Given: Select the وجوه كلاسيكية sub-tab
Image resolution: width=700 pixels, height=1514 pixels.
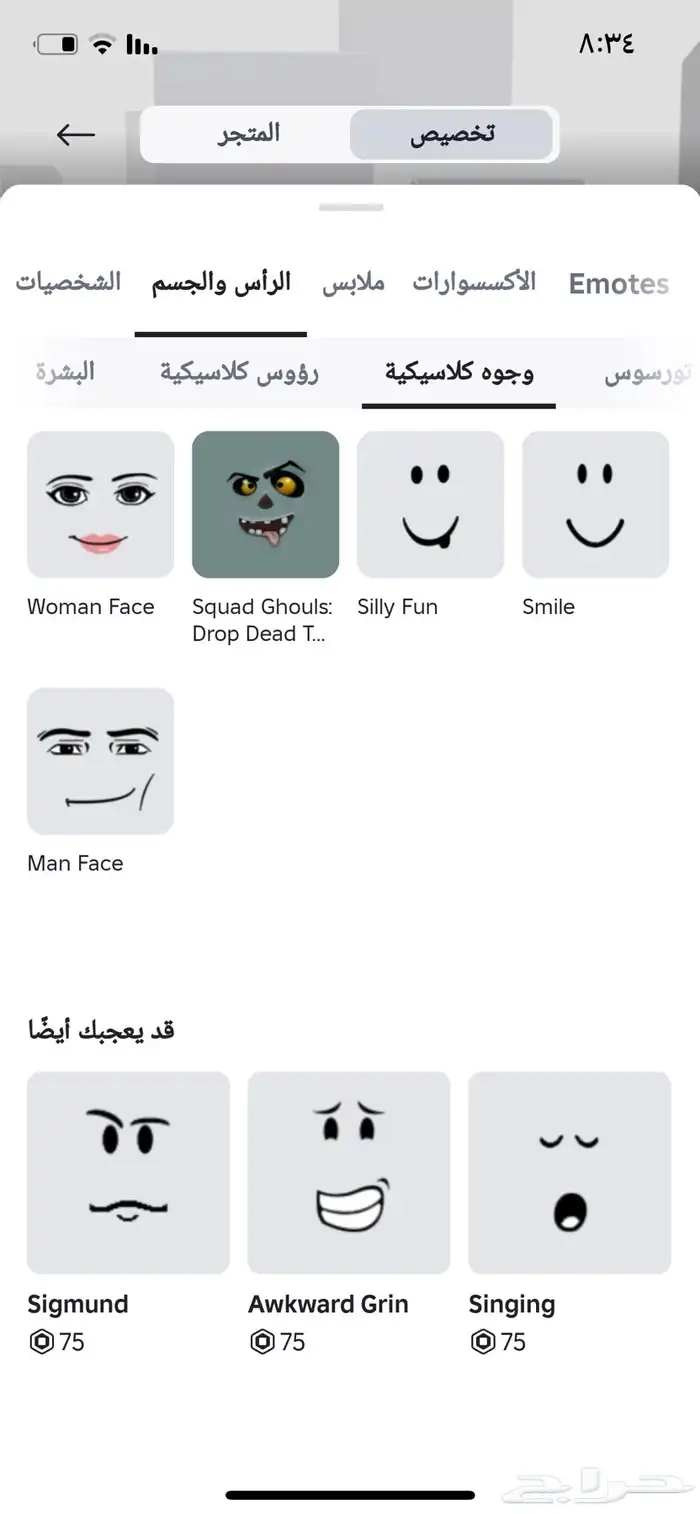Looking at the screenshot, I should [459, 373].
